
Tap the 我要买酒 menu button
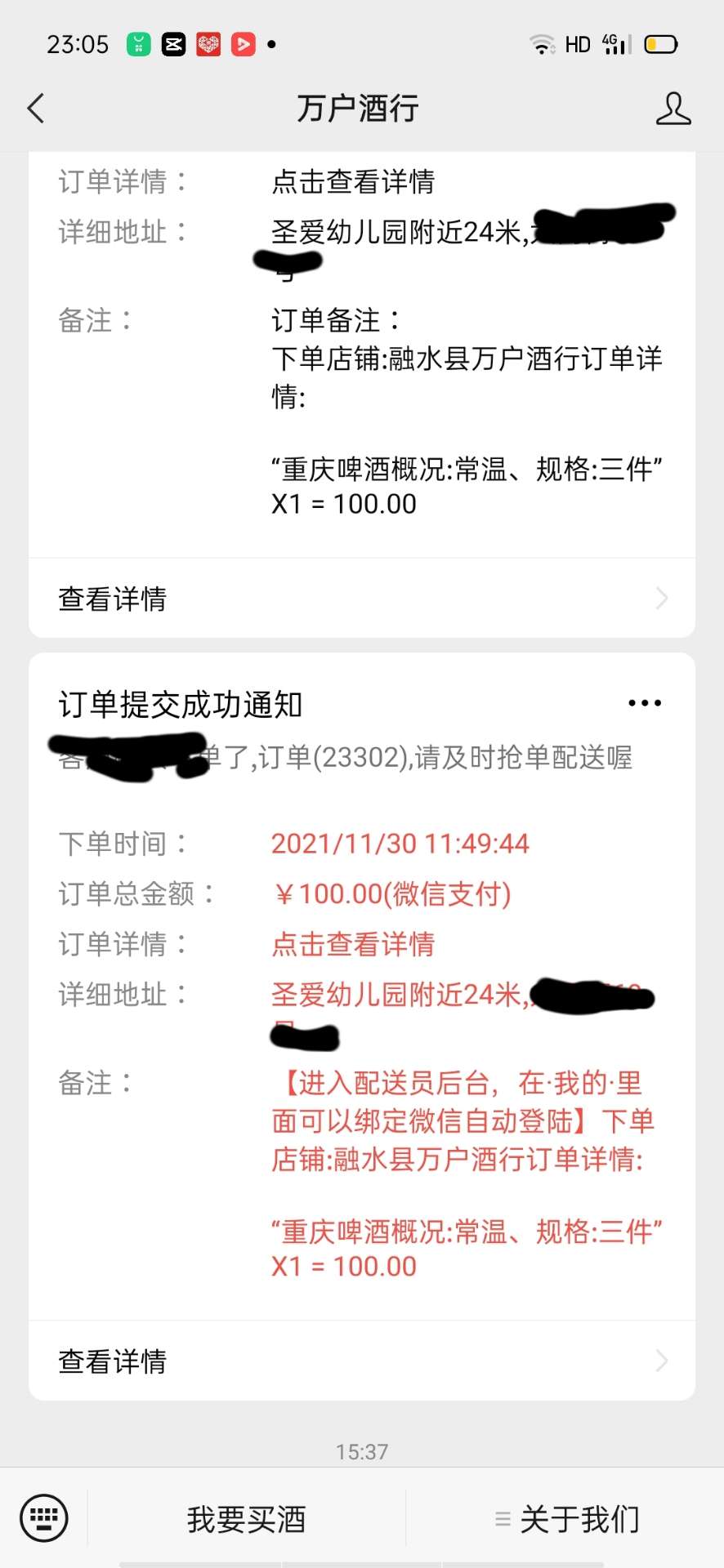246,1519
